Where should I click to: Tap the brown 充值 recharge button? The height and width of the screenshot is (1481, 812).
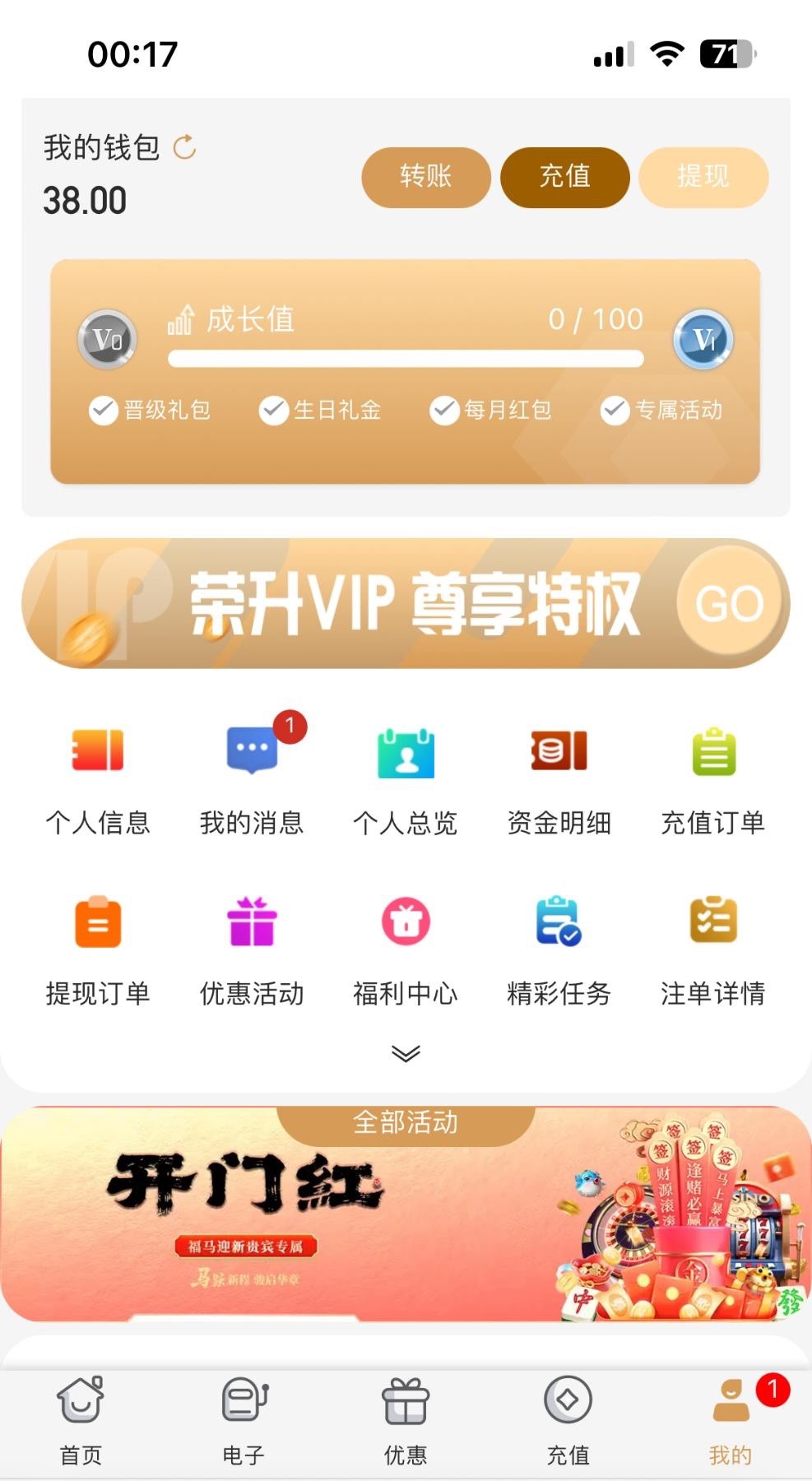tap(564, 177)
